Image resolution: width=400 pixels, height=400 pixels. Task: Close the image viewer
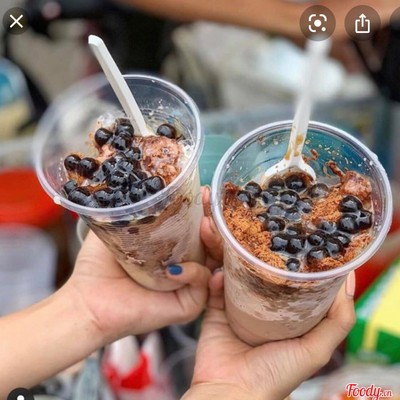[x=16, y=22]
